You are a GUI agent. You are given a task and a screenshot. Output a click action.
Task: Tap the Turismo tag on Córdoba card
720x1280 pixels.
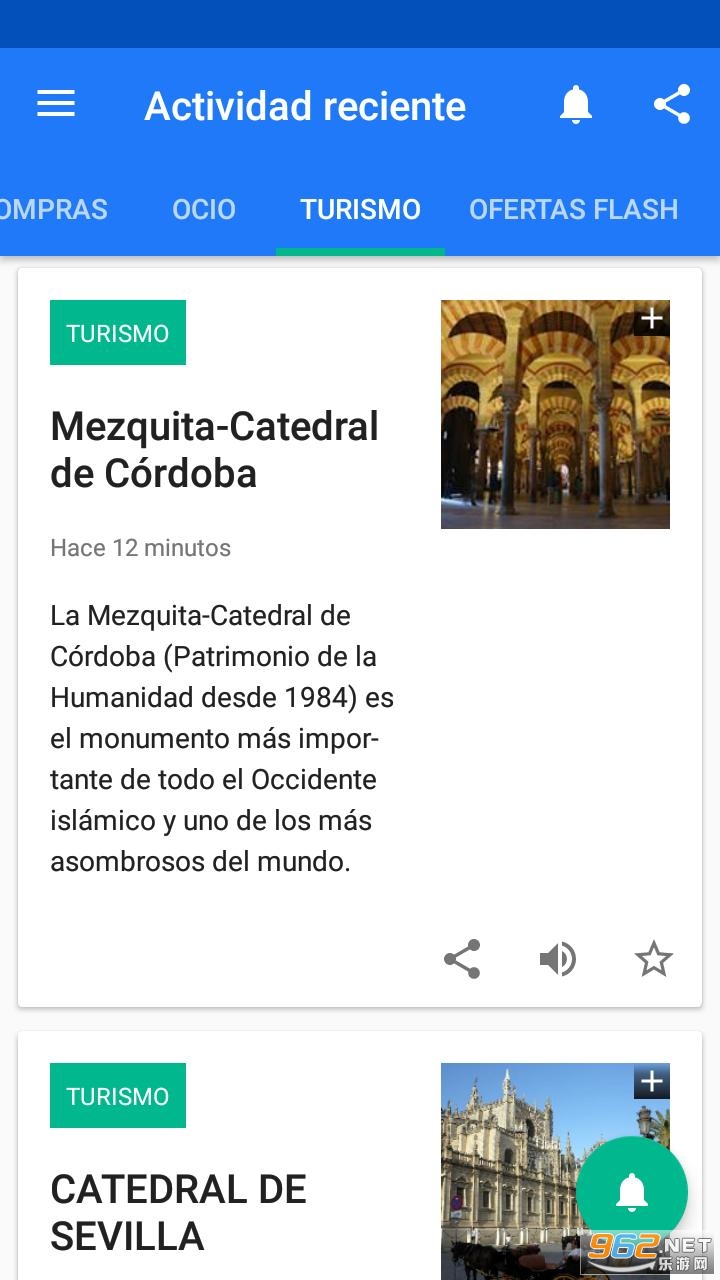[118, 333]
